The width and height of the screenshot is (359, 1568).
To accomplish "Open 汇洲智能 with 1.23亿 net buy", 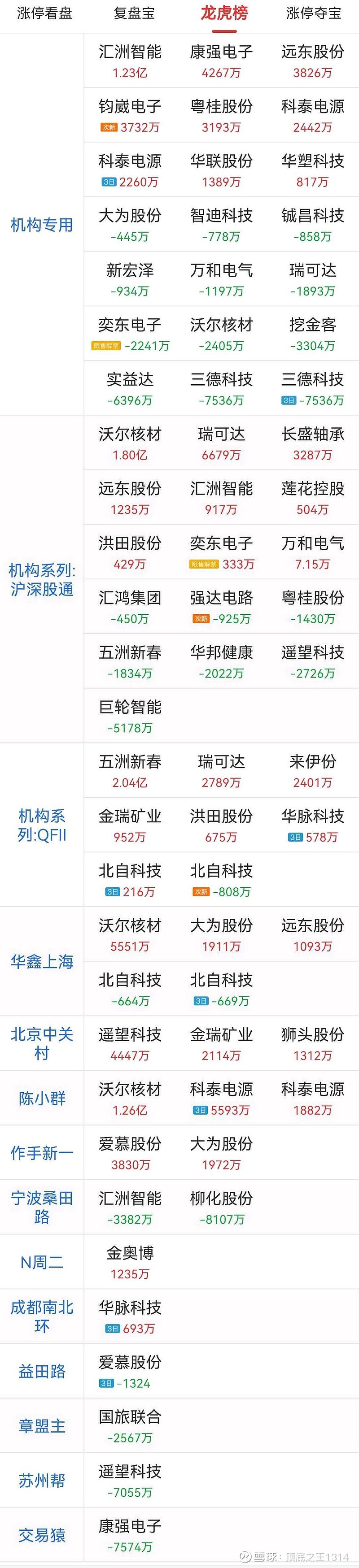I will [x=130, y=61].
